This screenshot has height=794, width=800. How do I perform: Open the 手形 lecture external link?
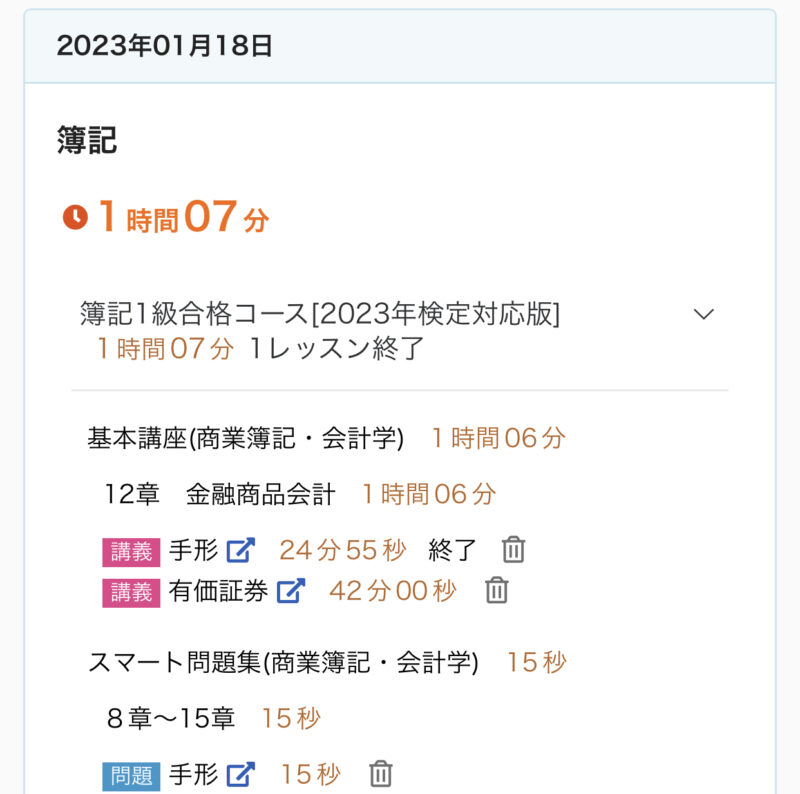tap(241, 550)
